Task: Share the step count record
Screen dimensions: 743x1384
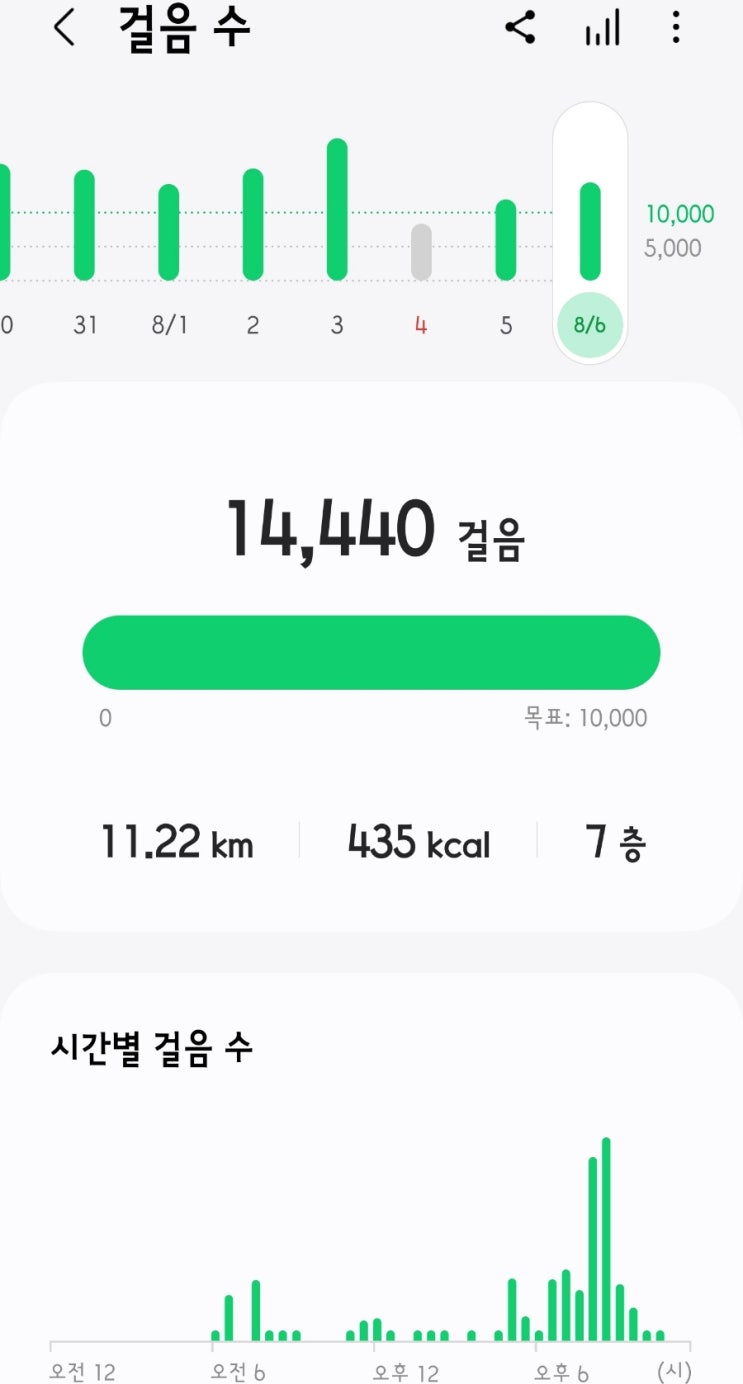Action: [x=520, y=28]
